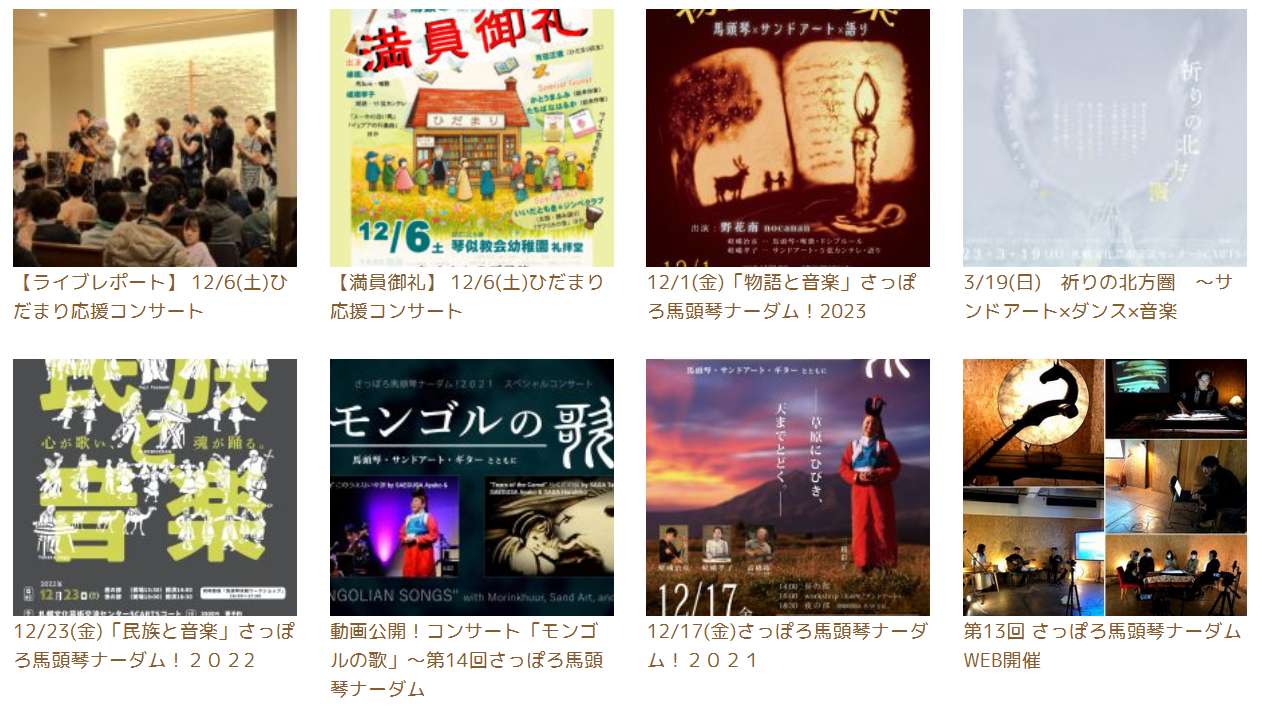Open the 12/23(金)「民族と音楽」 title link
This screenshot has width=1262, height=710.
point(154,645)
